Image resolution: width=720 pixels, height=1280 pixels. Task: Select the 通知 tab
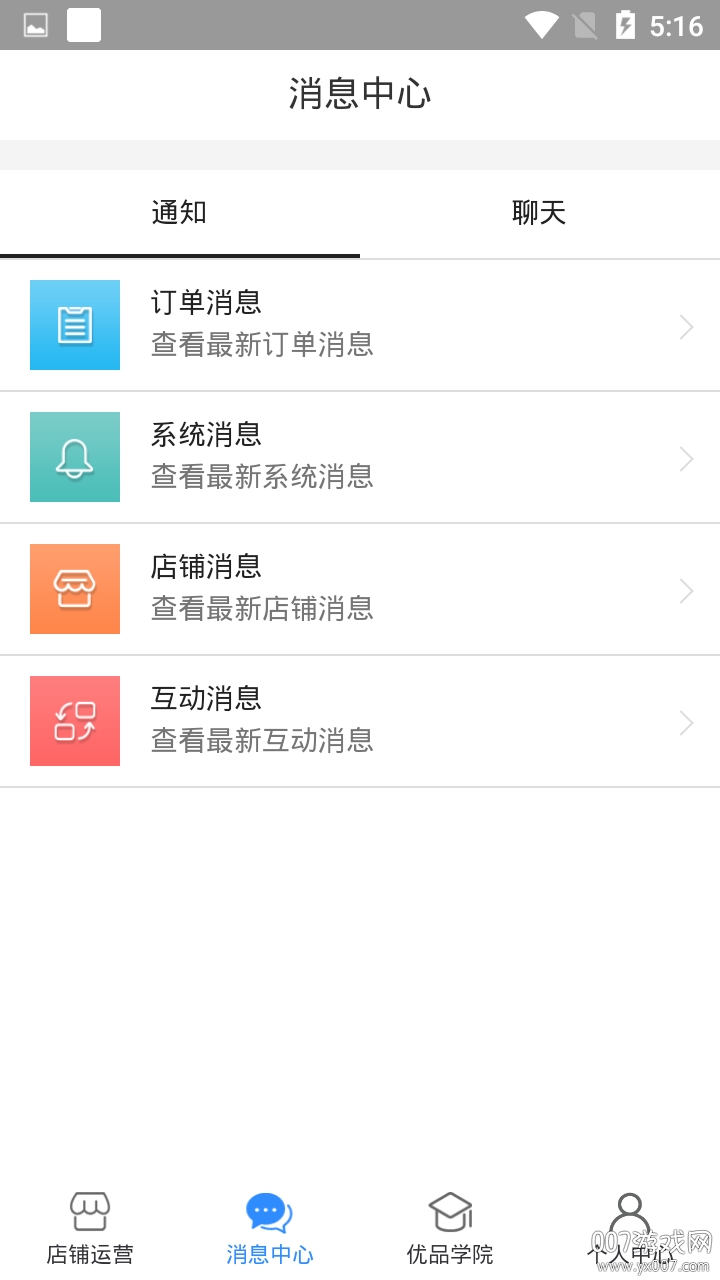[x=179, y=213]
